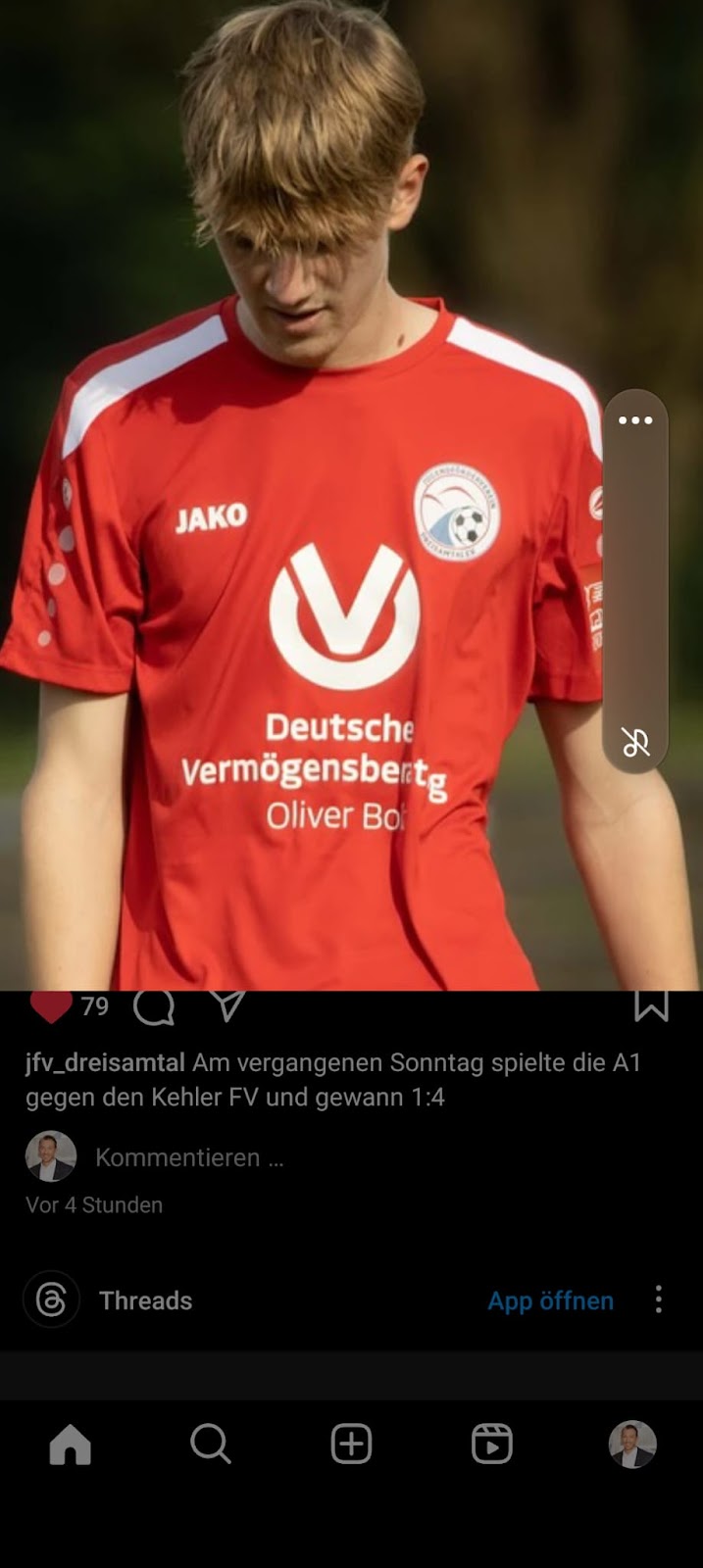The height and width of the screenshot is (1568, 703).
Task: Share the post with the paper plane icon
Action: (x=227, y=1005)
